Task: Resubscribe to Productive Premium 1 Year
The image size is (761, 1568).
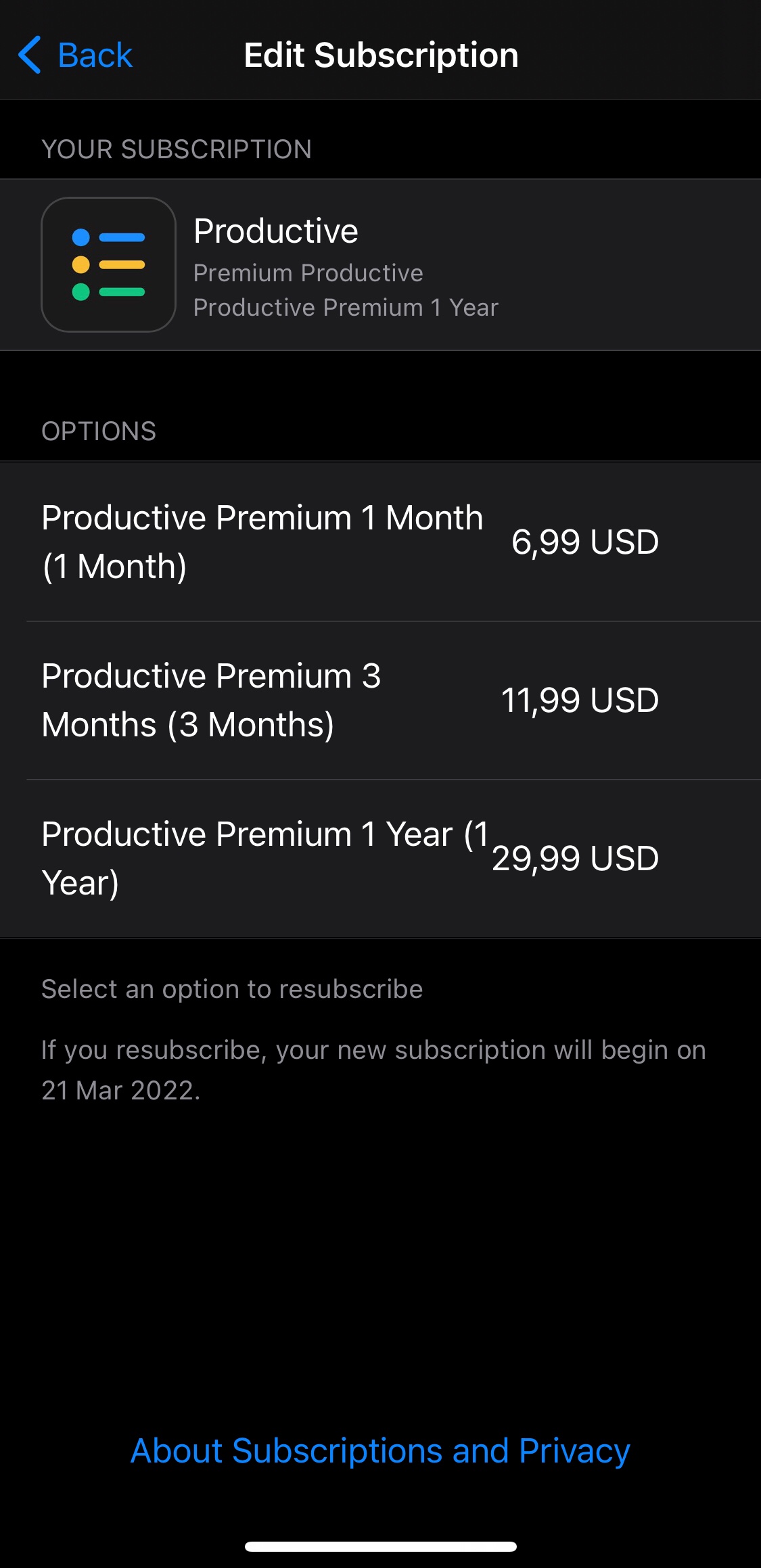Action: click(350, 858)
